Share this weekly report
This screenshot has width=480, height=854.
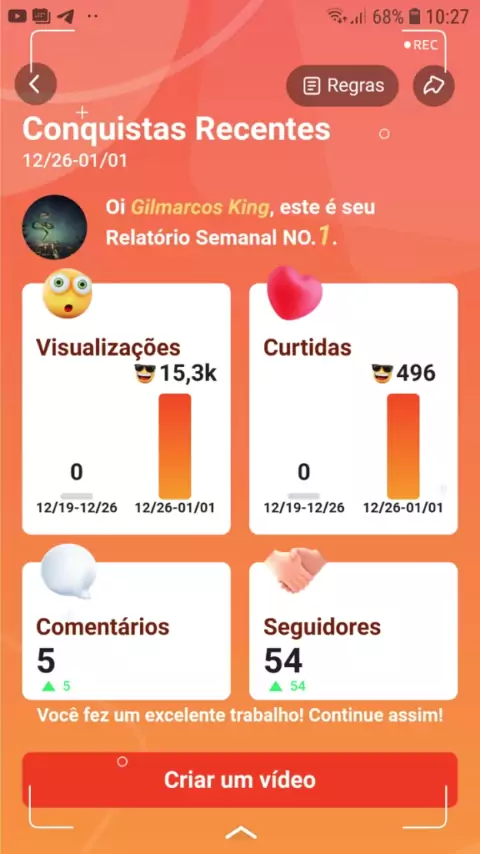[434, 86]
